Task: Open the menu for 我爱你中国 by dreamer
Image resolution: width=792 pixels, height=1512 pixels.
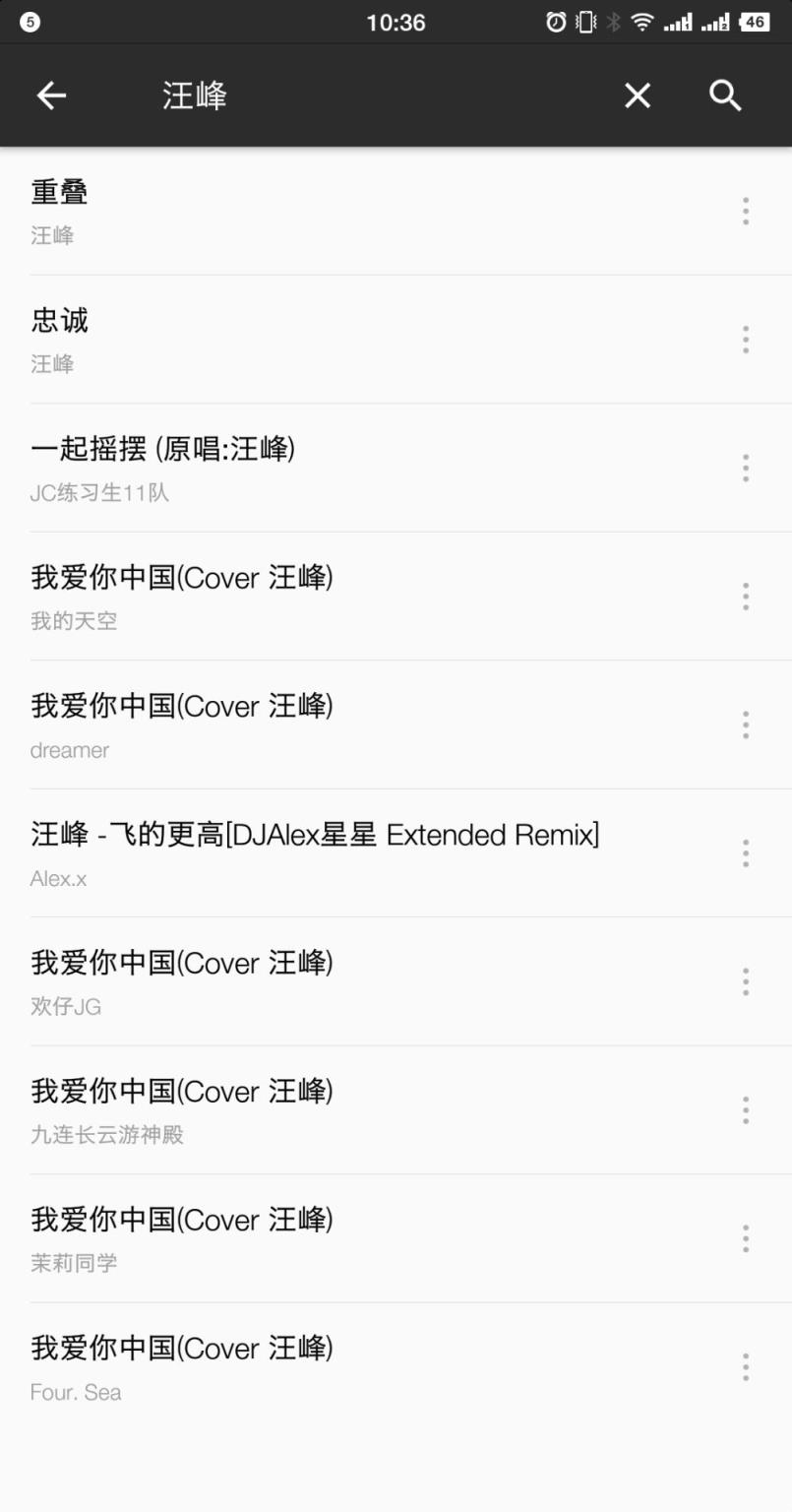Action: point(745,725)
